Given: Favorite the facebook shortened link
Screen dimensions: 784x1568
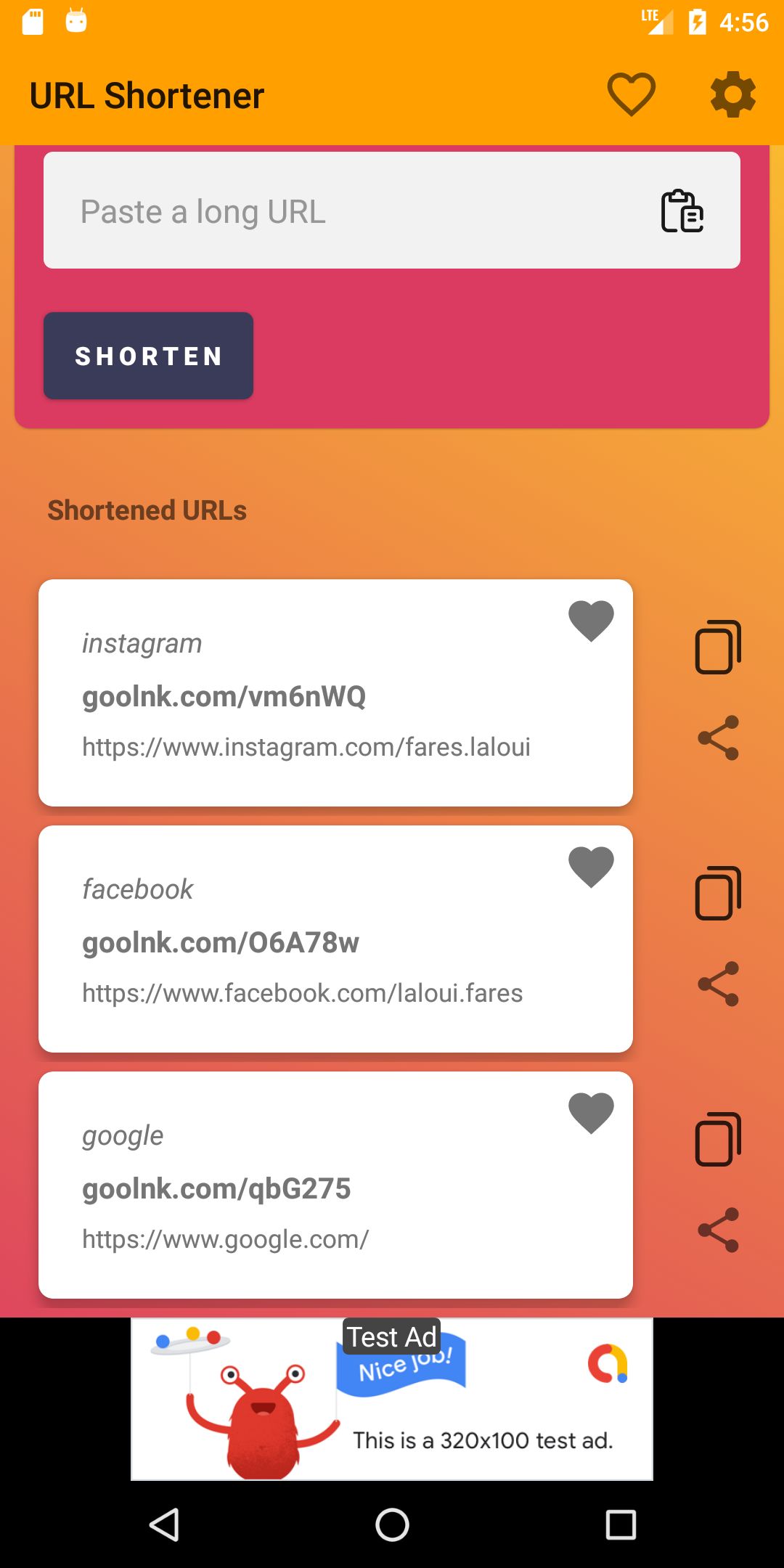Looking at the screenshot, I should [x=591, y=867].
